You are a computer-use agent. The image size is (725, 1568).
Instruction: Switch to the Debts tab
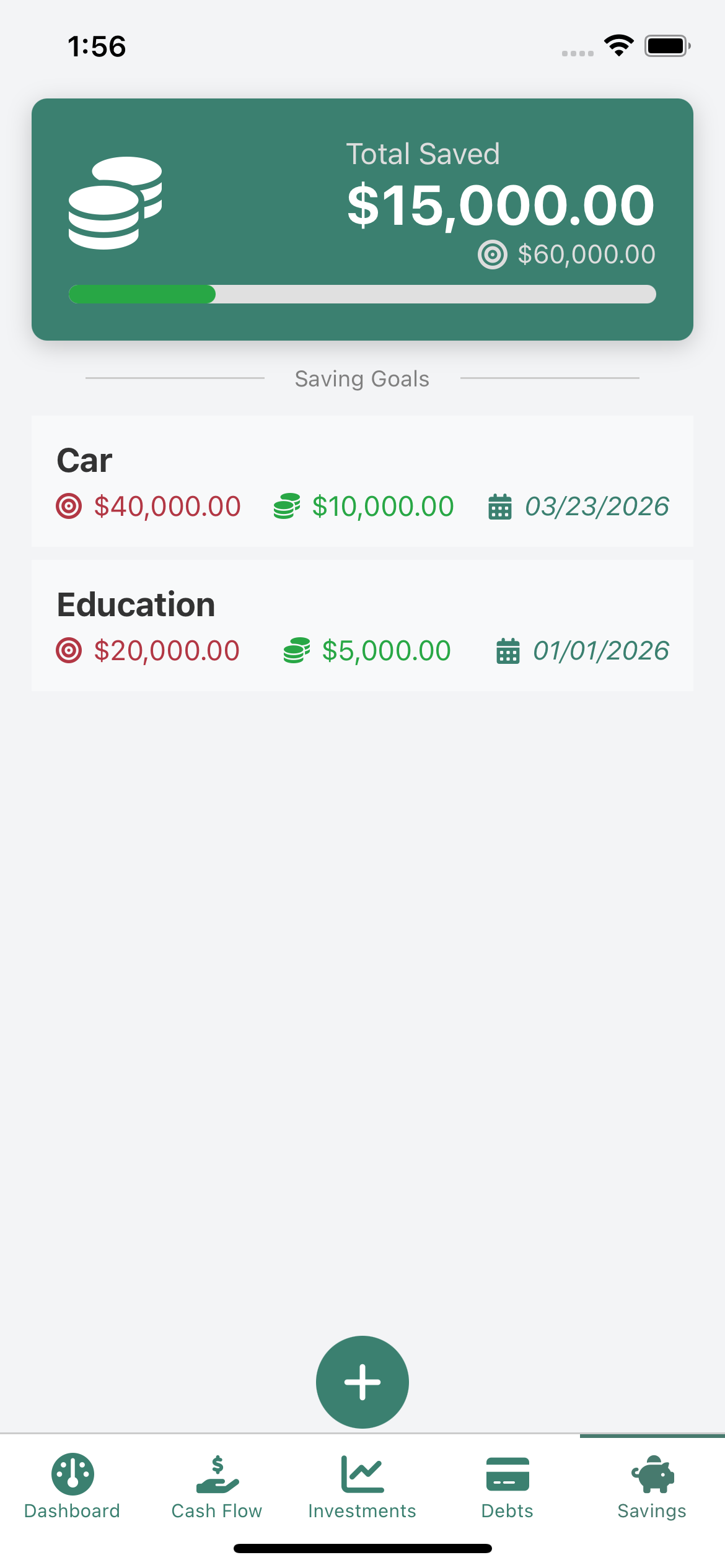click(506, 1486)
